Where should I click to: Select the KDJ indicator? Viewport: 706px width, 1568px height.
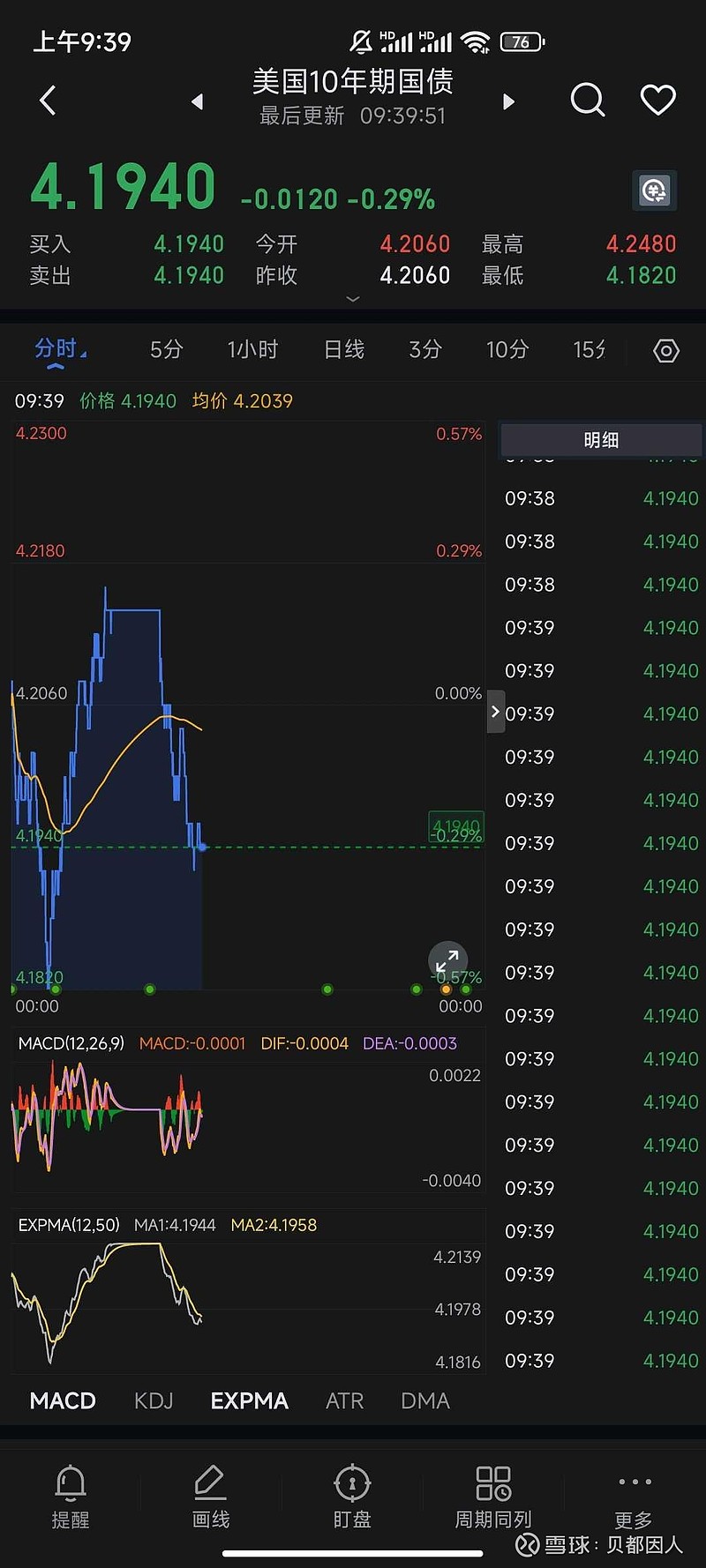[154, 1400]
